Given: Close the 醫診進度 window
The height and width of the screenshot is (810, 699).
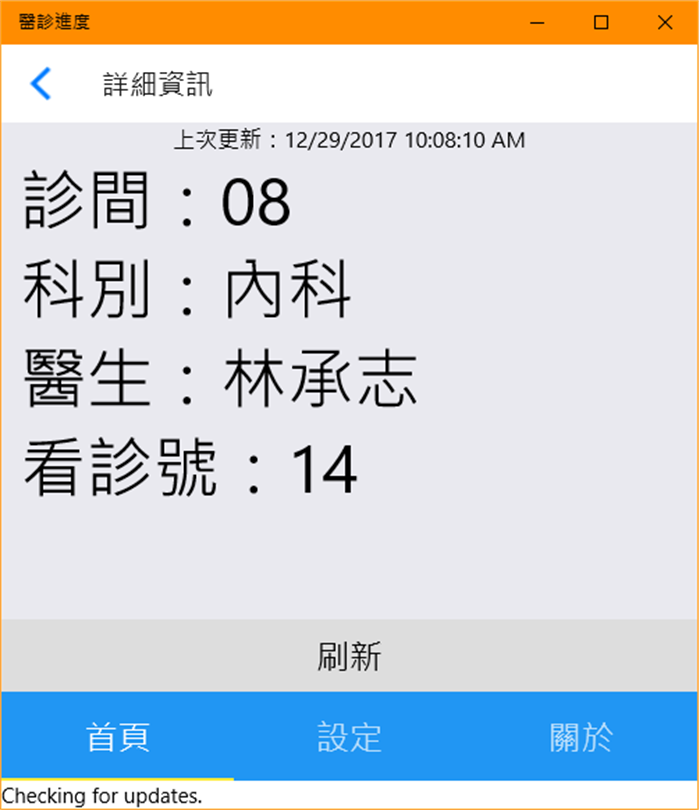Looking at the screenshot, I should [664, 22].
